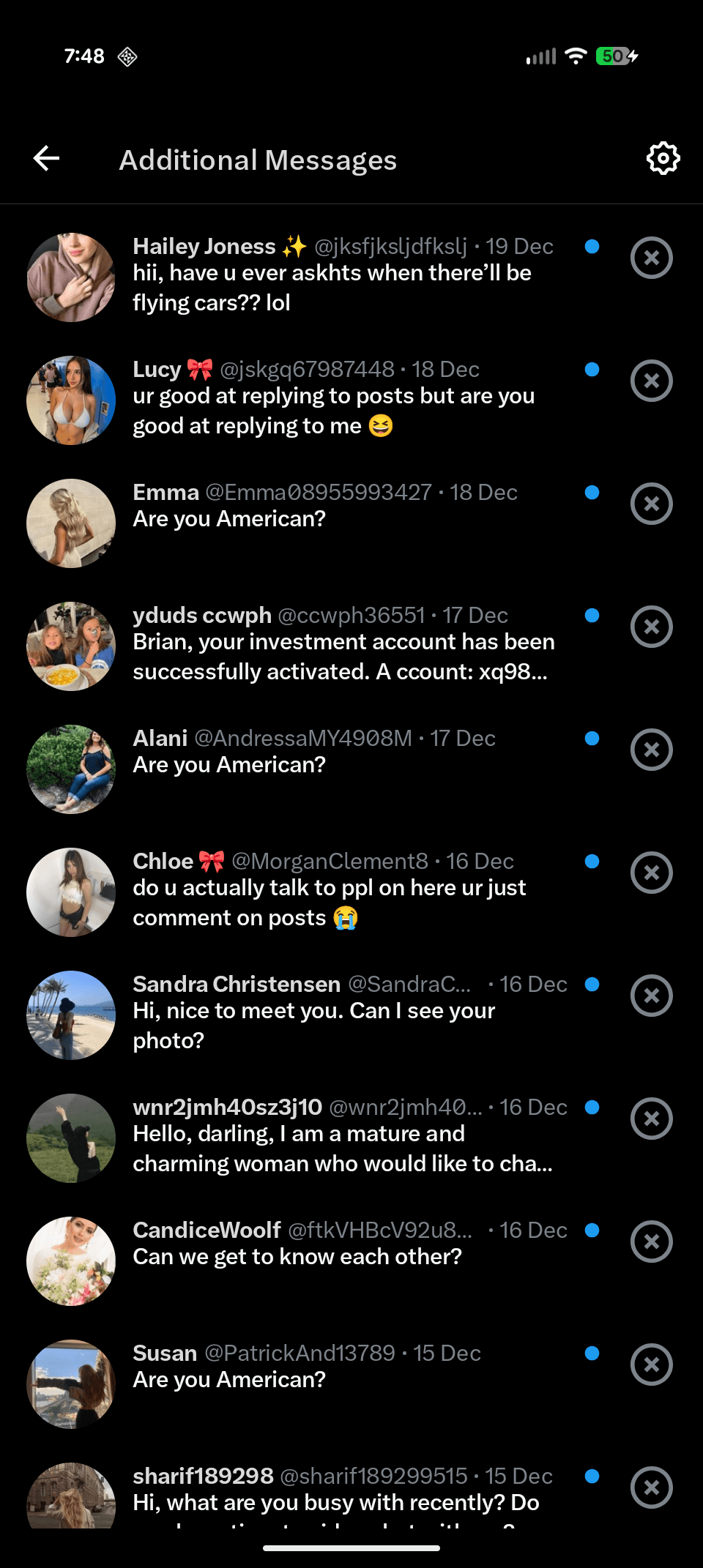This screenshot has height=1568, width=703.
Task: Go back from Additional Messages
Action: 47,158
